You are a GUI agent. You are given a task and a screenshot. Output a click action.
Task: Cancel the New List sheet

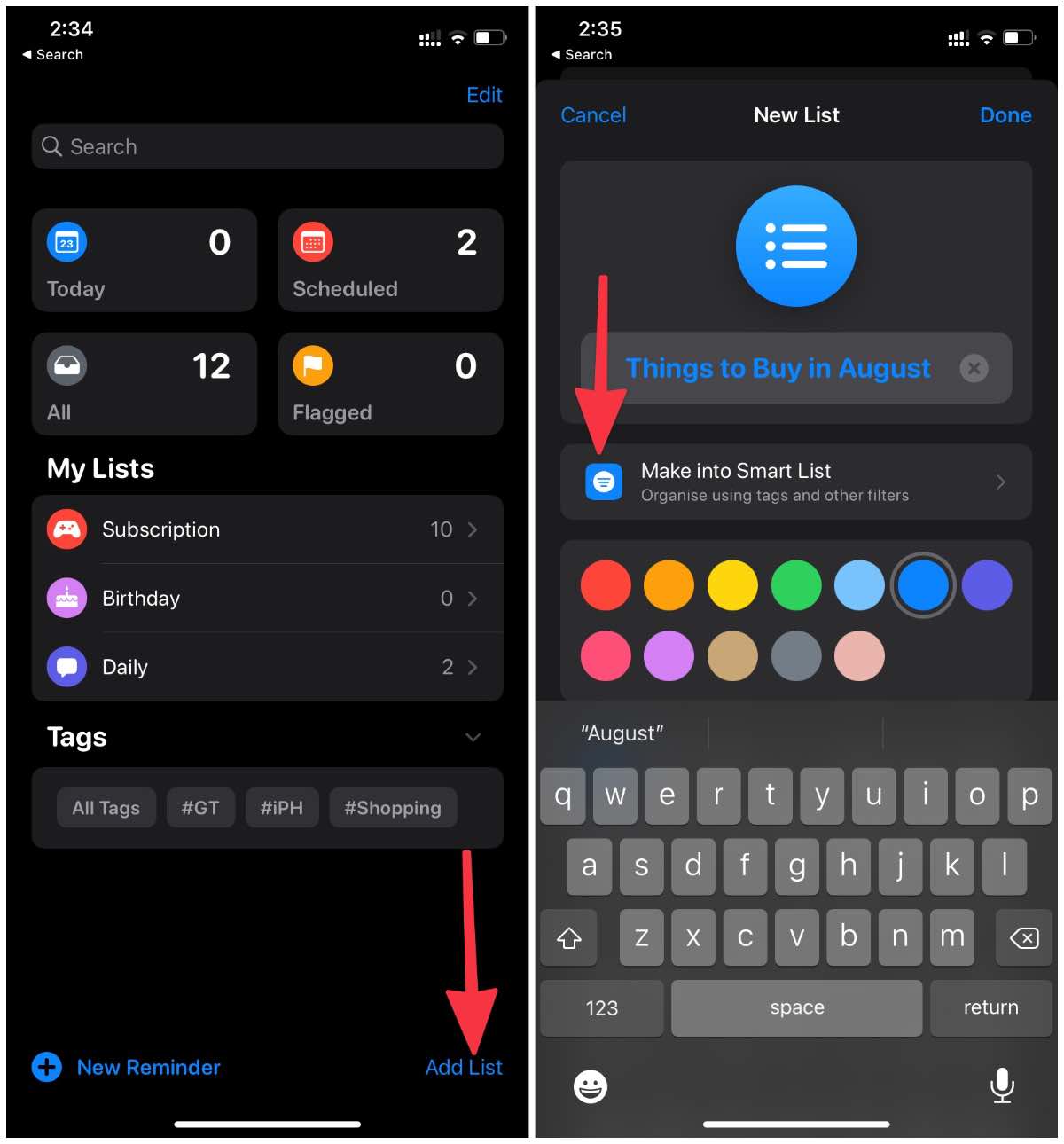(x=593, y=115)
